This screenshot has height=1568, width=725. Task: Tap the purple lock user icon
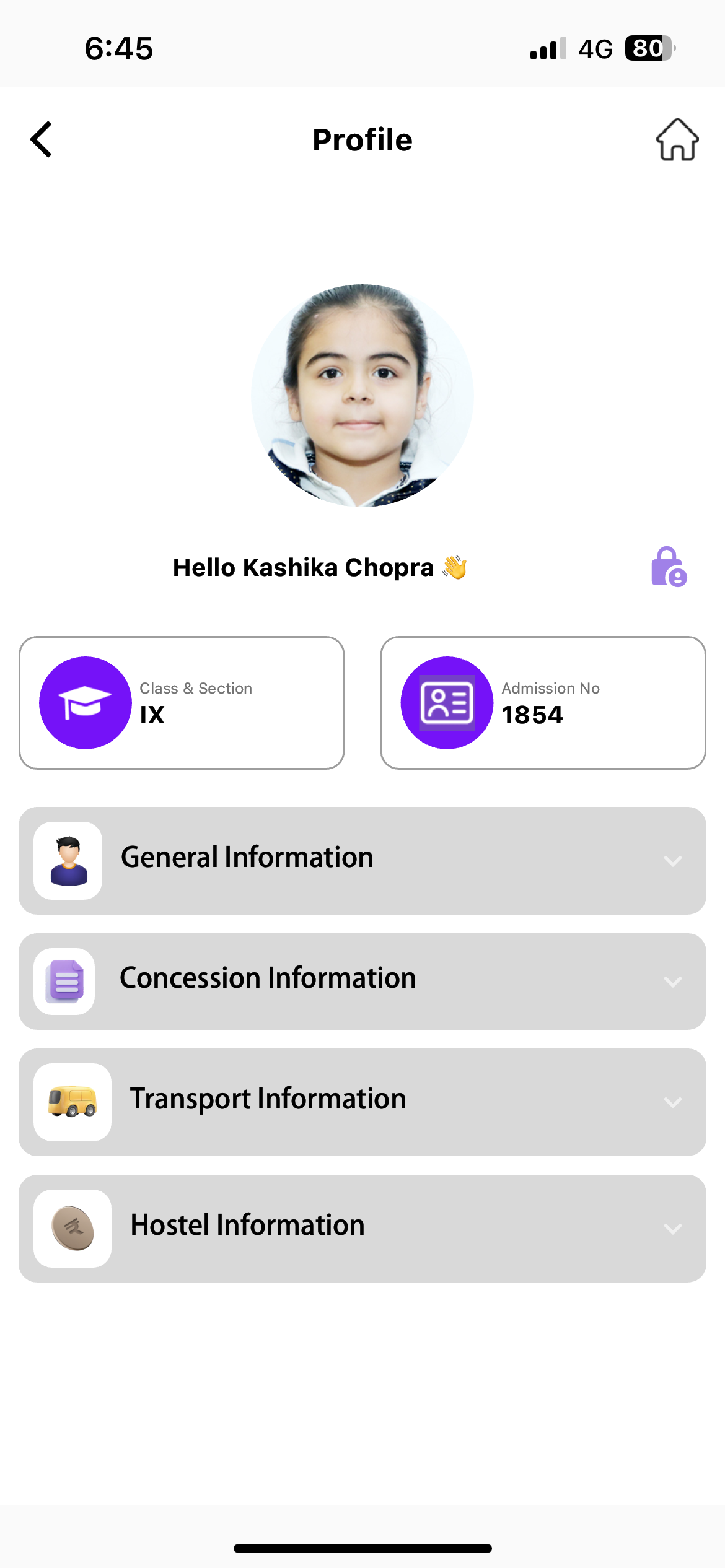coord(669,567)
